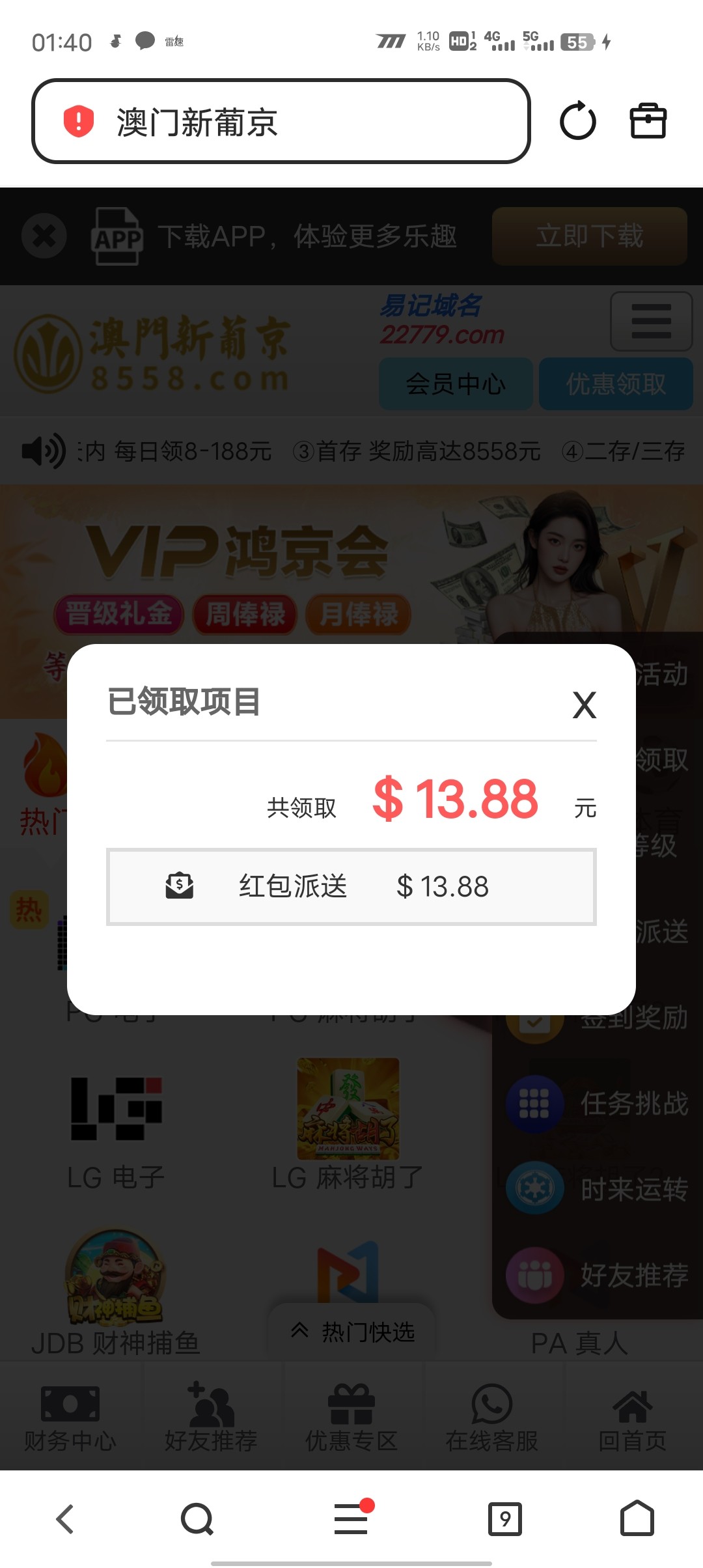
Task: Go back with browser back arrow
Action: pos(65,1519)
